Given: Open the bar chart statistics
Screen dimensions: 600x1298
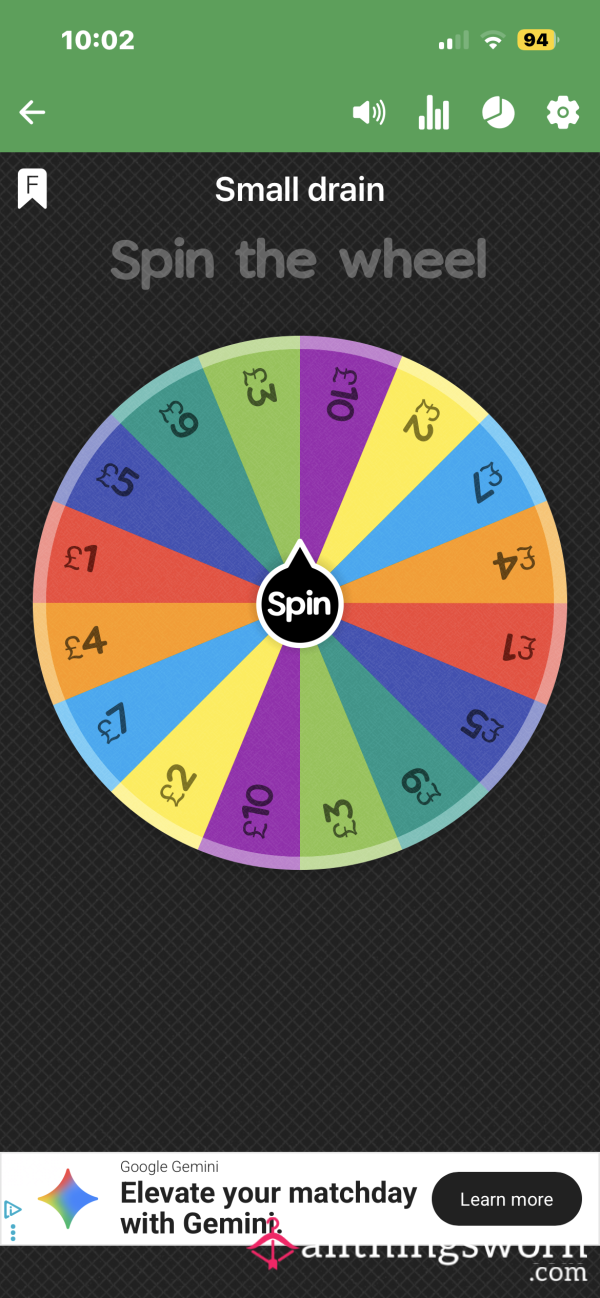Looking at the screenshot, I should click(433, 112).
